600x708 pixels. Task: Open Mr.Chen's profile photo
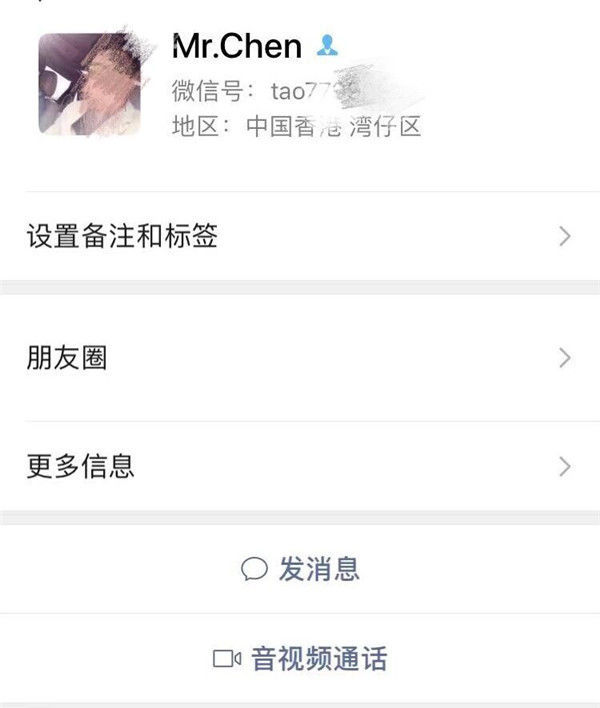(88, 85)
